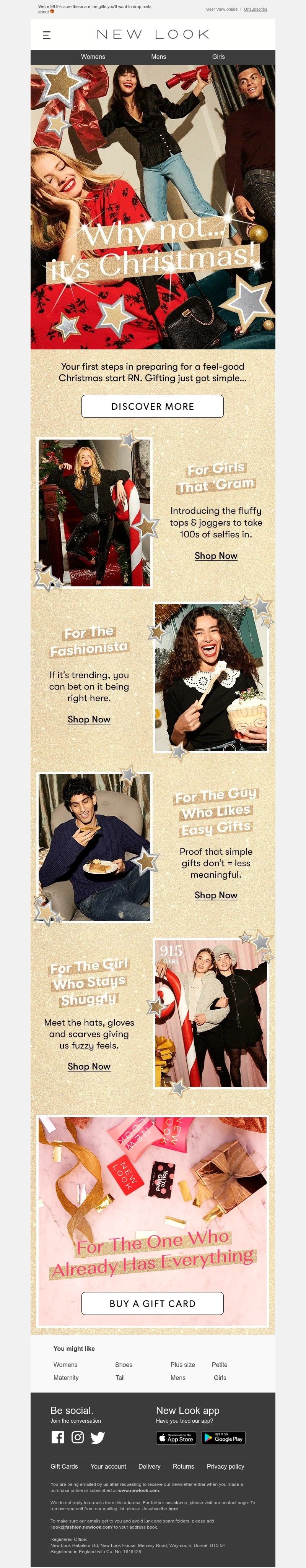This screenshot has height=1568, width=306.
Task: Tap the Discover More button
Action: click(x=152, y=406)
